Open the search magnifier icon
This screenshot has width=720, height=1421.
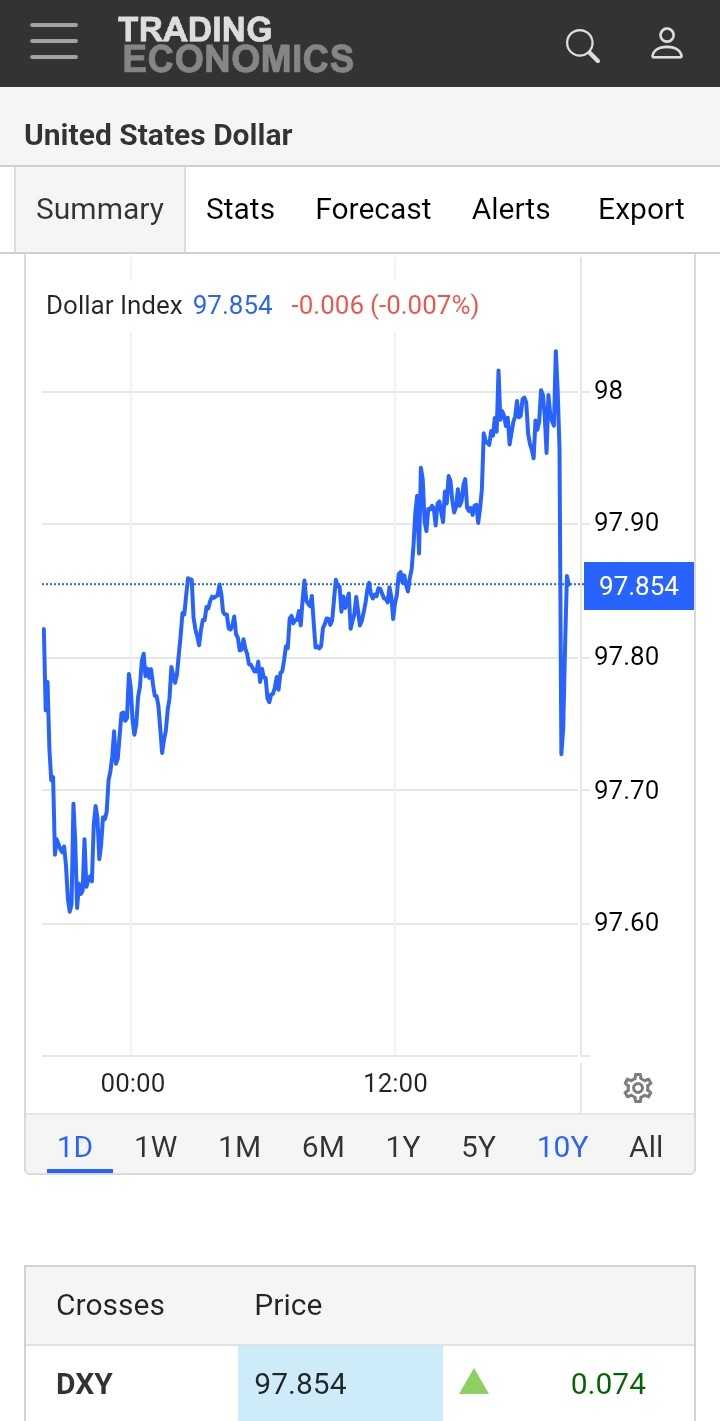(582, 45)
